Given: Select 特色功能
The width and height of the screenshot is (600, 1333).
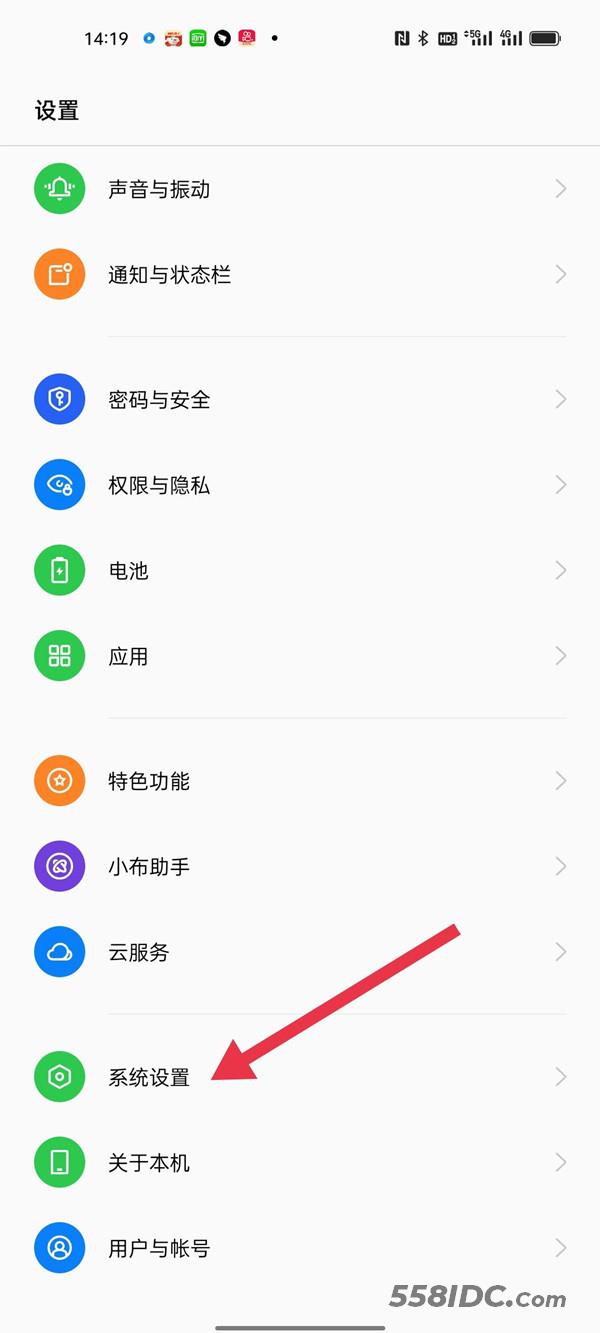Looking at the screenshot, I should coord(300,781).
